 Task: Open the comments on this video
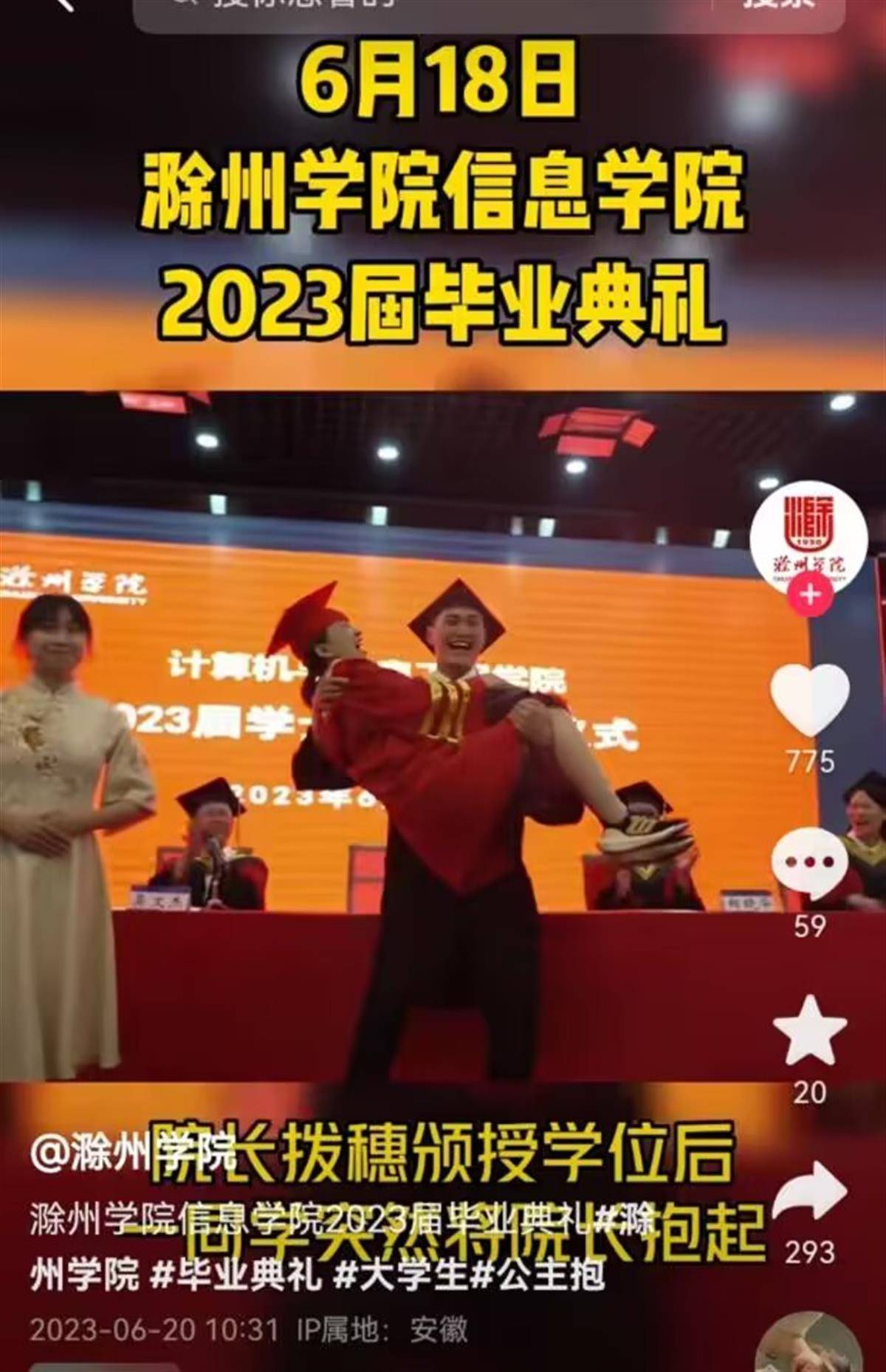click(x=810, y=865)
